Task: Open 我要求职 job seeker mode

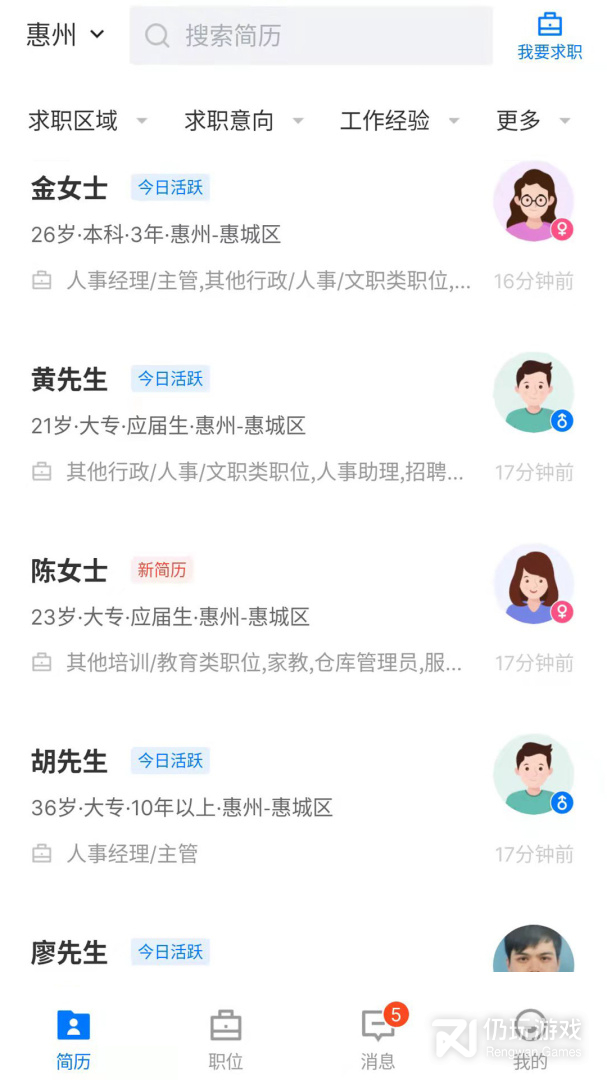Action: 549,36
